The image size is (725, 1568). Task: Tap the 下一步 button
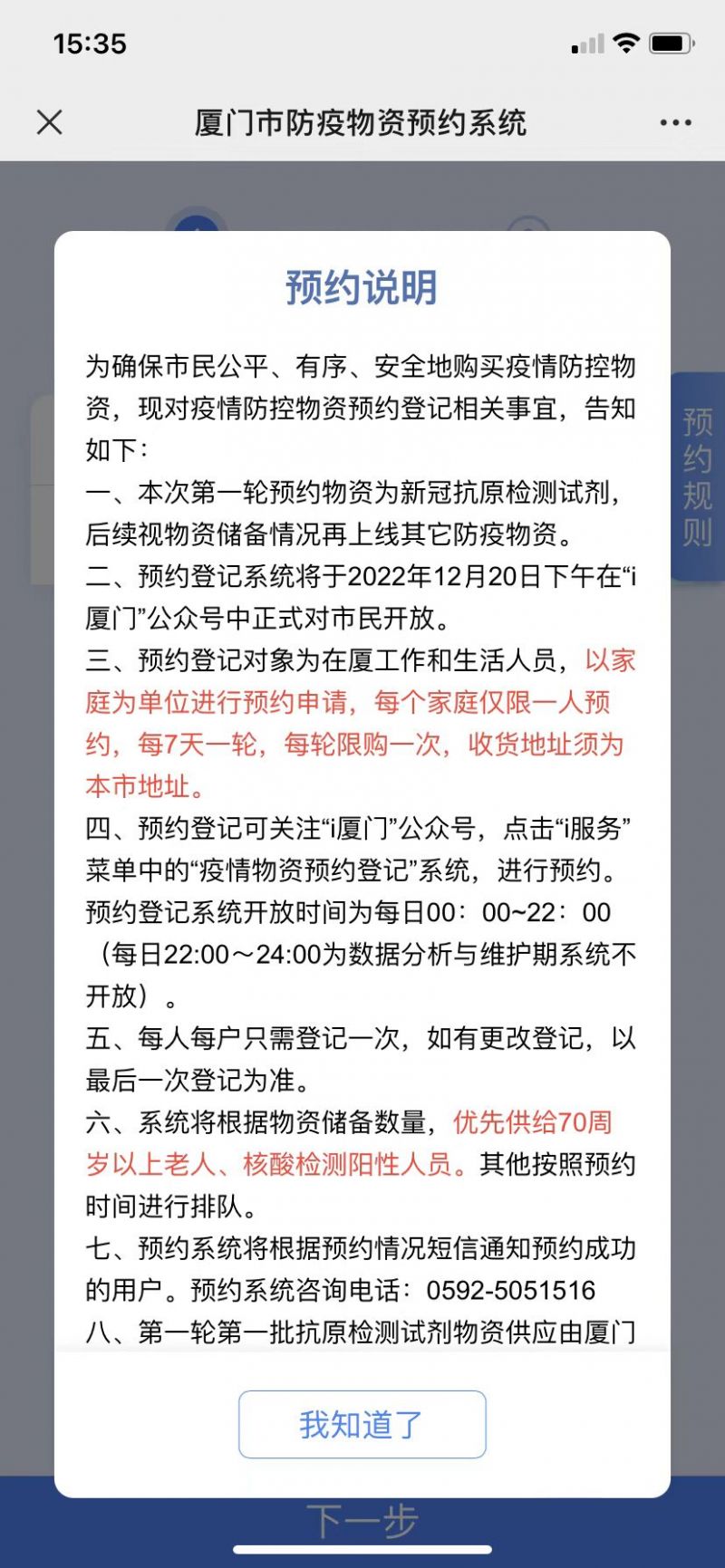pos(362,1521)
